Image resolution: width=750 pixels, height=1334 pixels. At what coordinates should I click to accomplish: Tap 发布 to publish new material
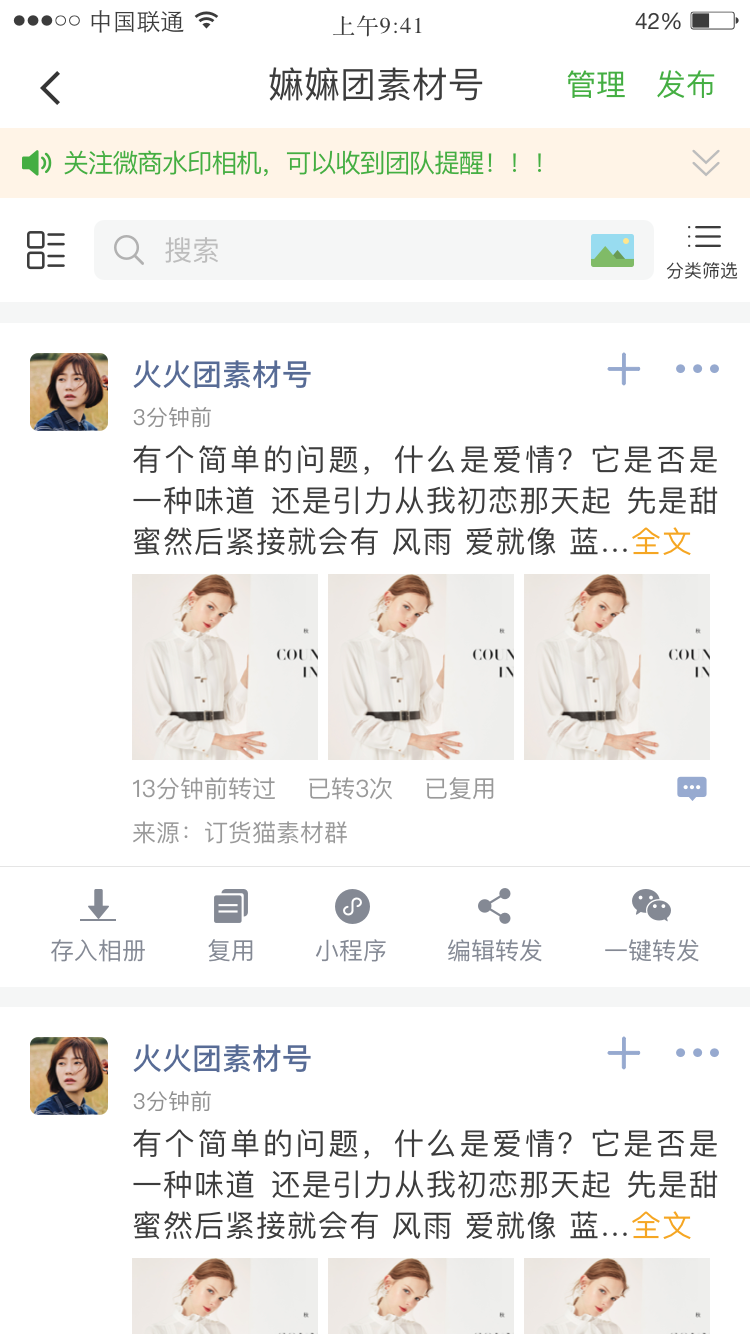pyautogui.click(x=686, y=85)
